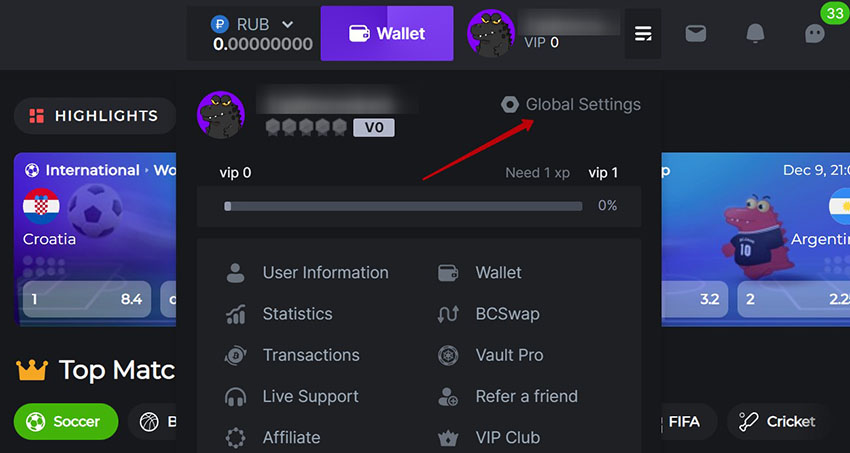The image size is (850, 453).
Task: Open Global Settings
Action: point(571,104)
